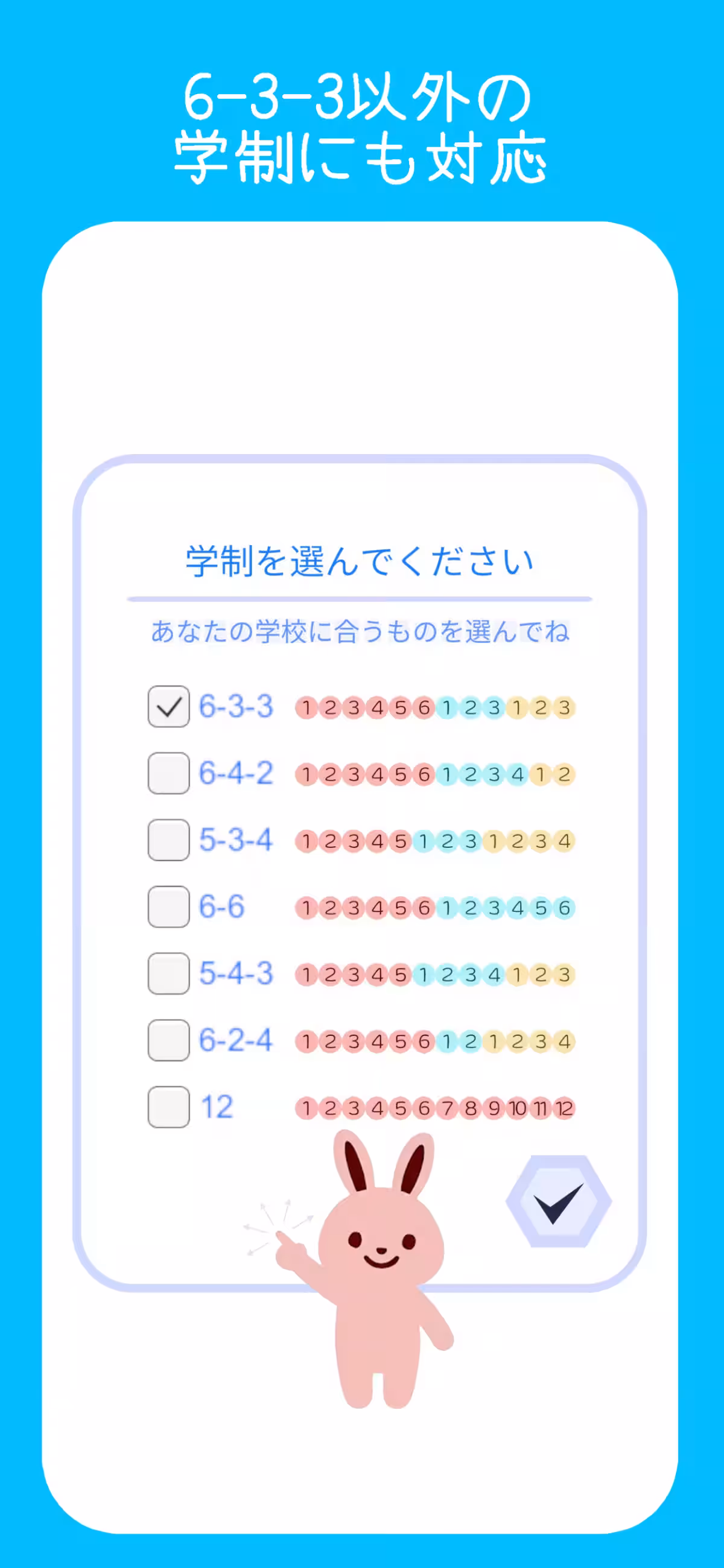Image resolution: width=724 pixels, height=1568 pixels.
Task: Enable the 6-6 school system option
Action: [x=169, y=907]
